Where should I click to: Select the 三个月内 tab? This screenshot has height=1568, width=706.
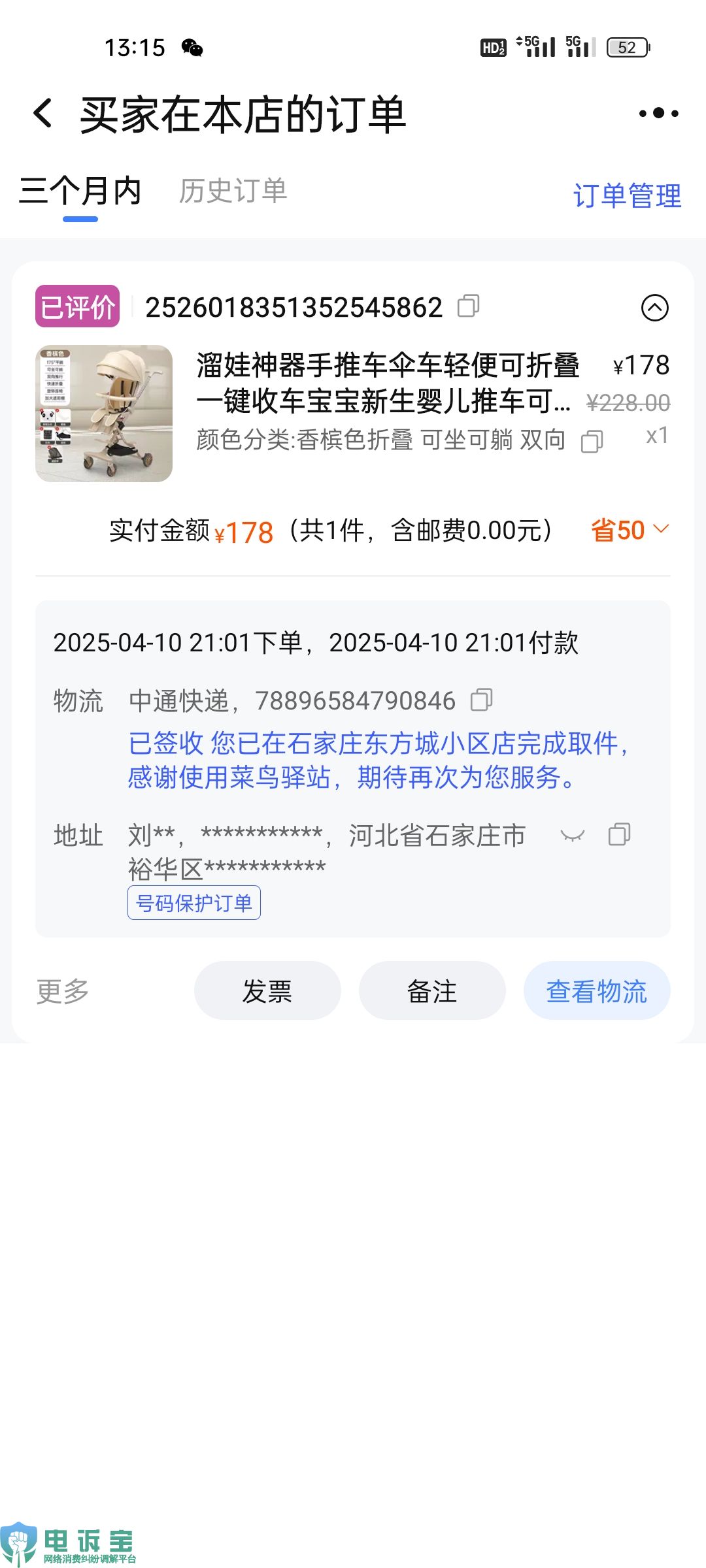click(80, 191)
